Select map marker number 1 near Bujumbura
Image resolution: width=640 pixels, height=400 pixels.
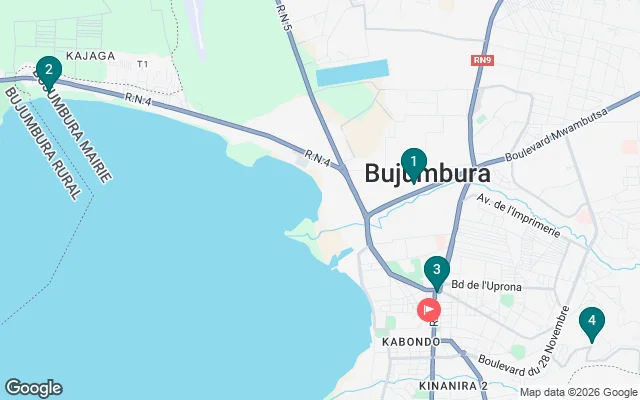[x=413, y=162]
